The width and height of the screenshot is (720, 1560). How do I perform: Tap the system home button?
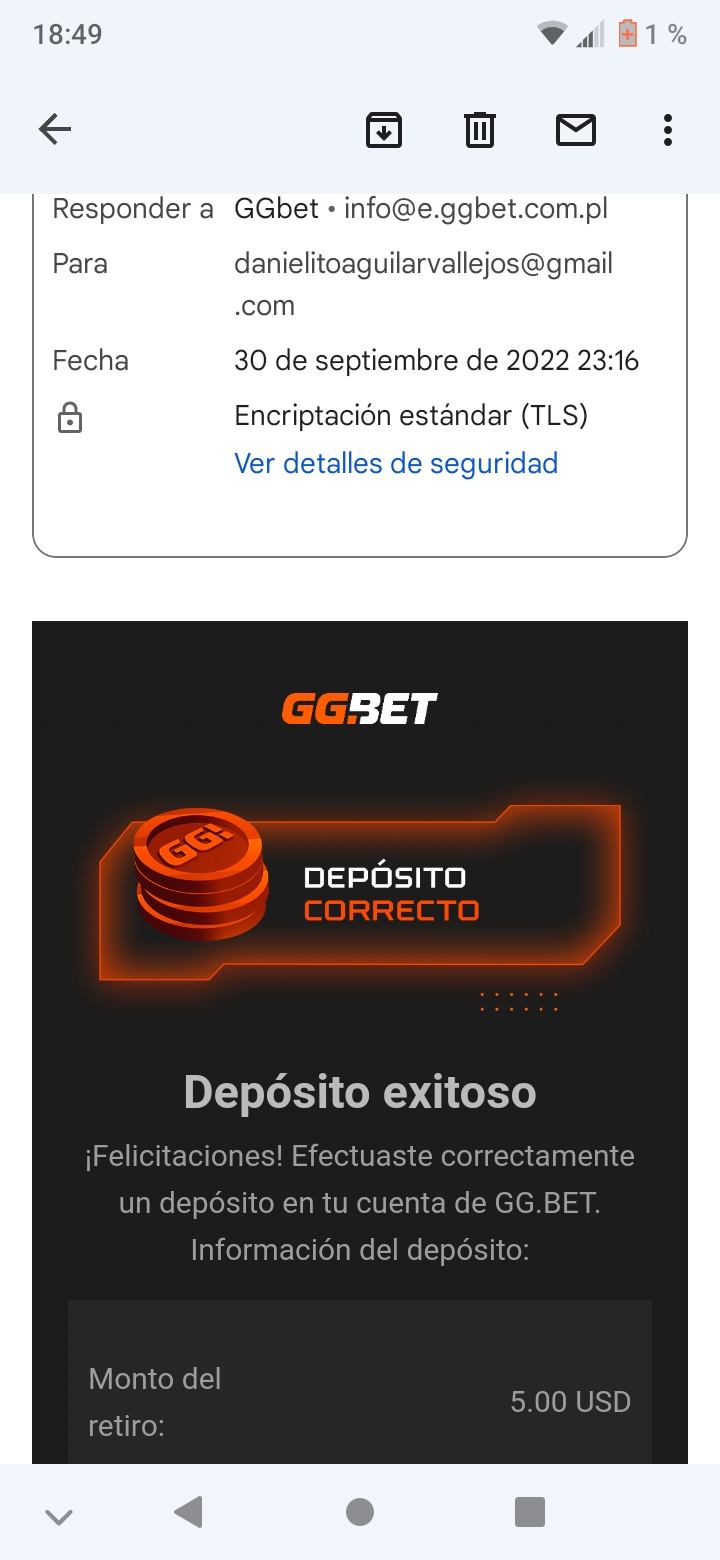[x=360, y=1512]
